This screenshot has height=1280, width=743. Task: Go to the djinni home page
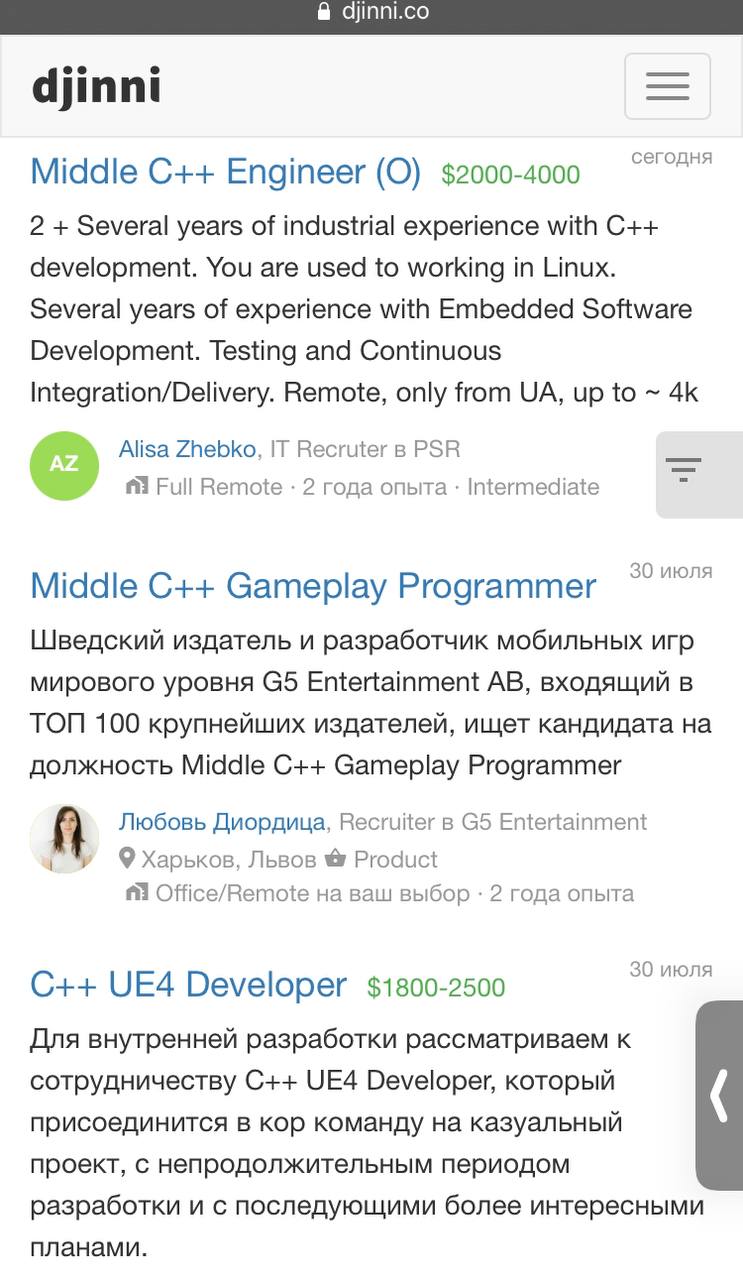[x=96, y=86]
